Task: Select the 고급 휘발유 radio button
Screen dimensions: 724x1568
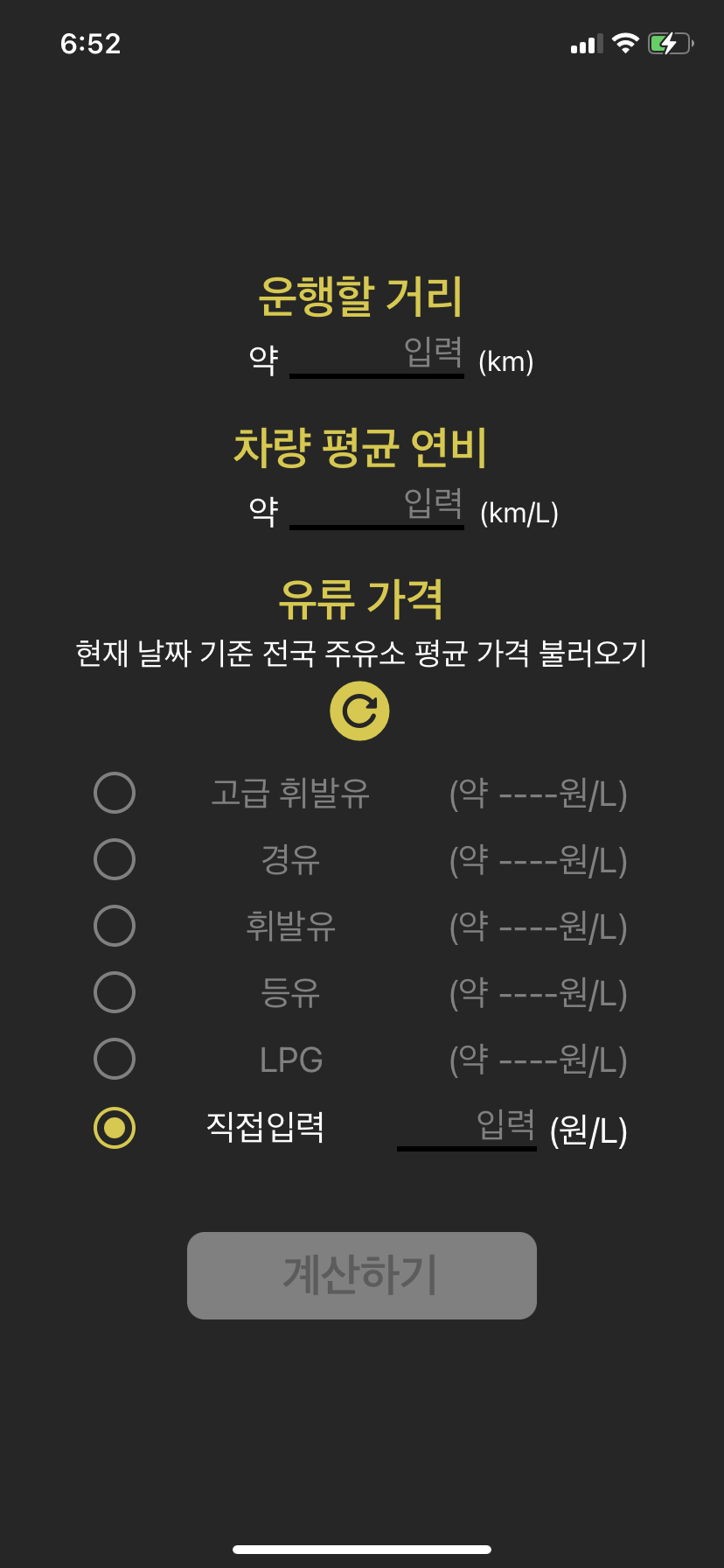Action: 115,793
